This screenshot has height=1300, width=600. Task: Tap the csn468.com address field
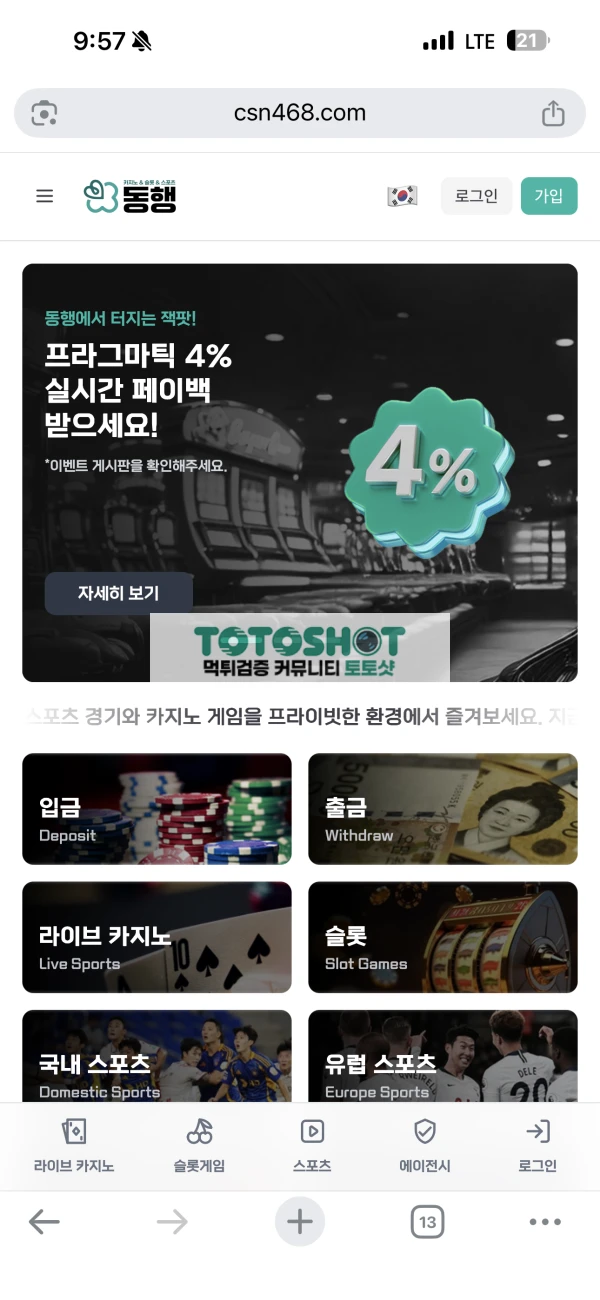tap(299, 113)
